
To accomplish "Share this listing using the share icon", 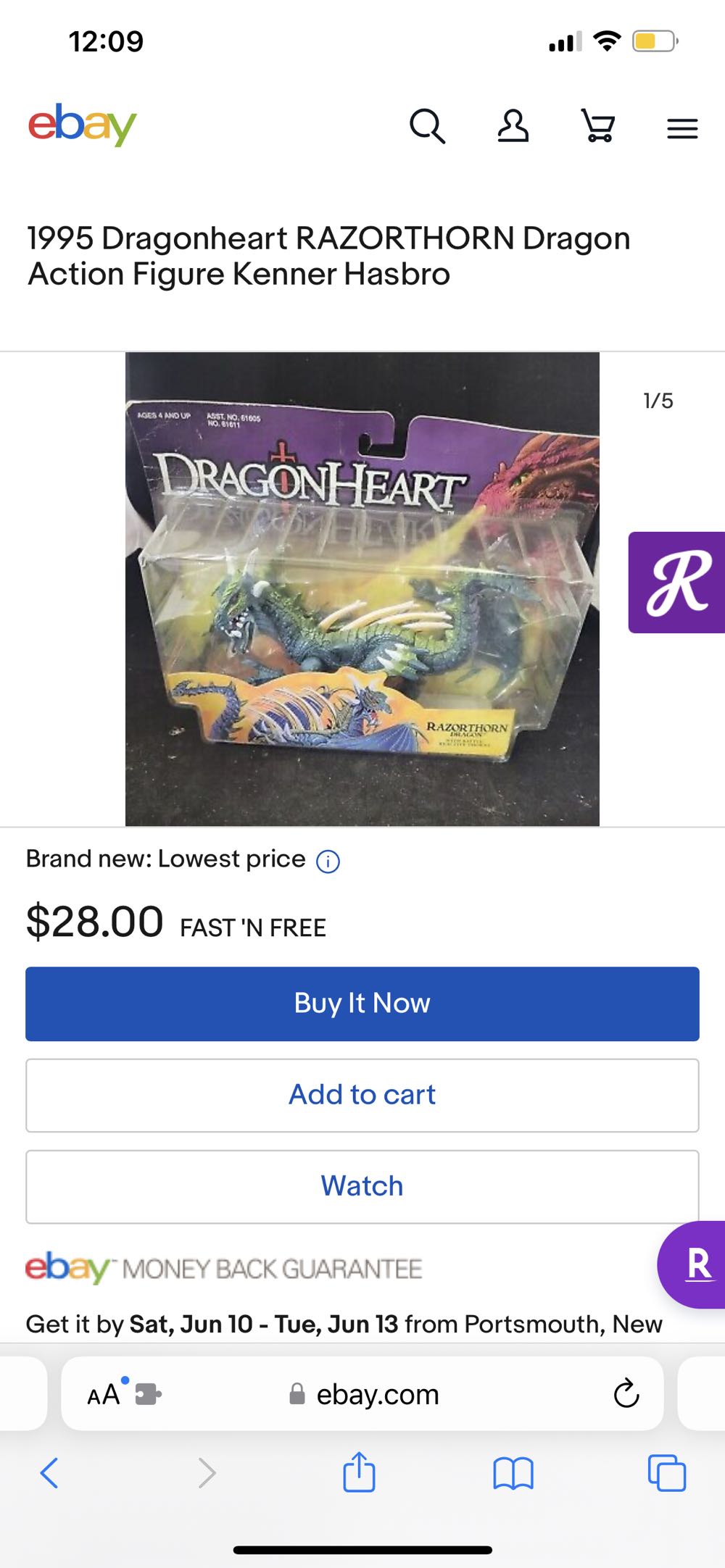I will (360, 1472).
